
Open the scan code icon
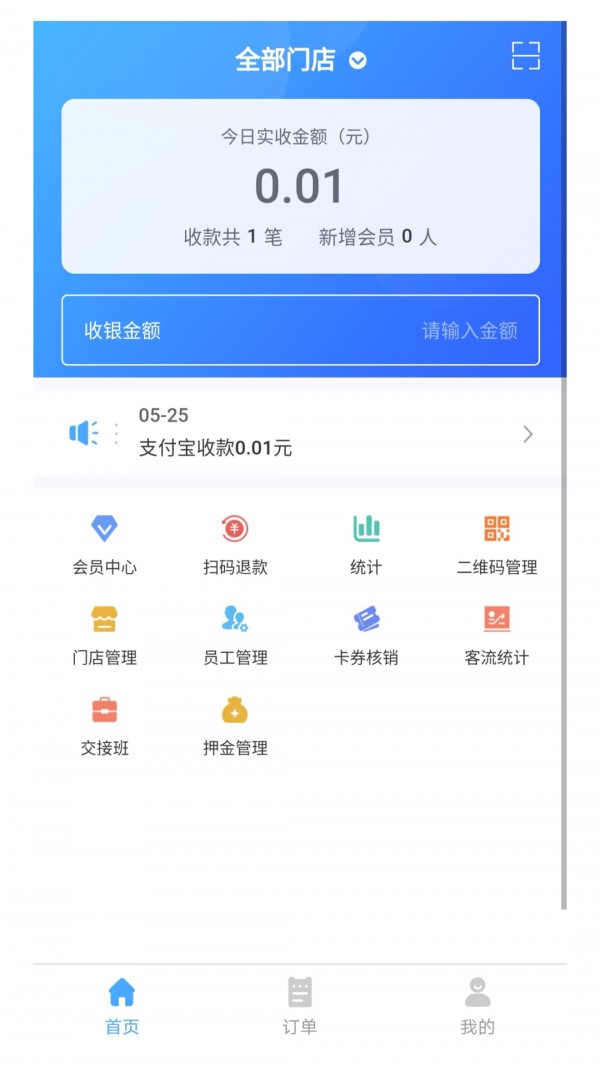525,56
